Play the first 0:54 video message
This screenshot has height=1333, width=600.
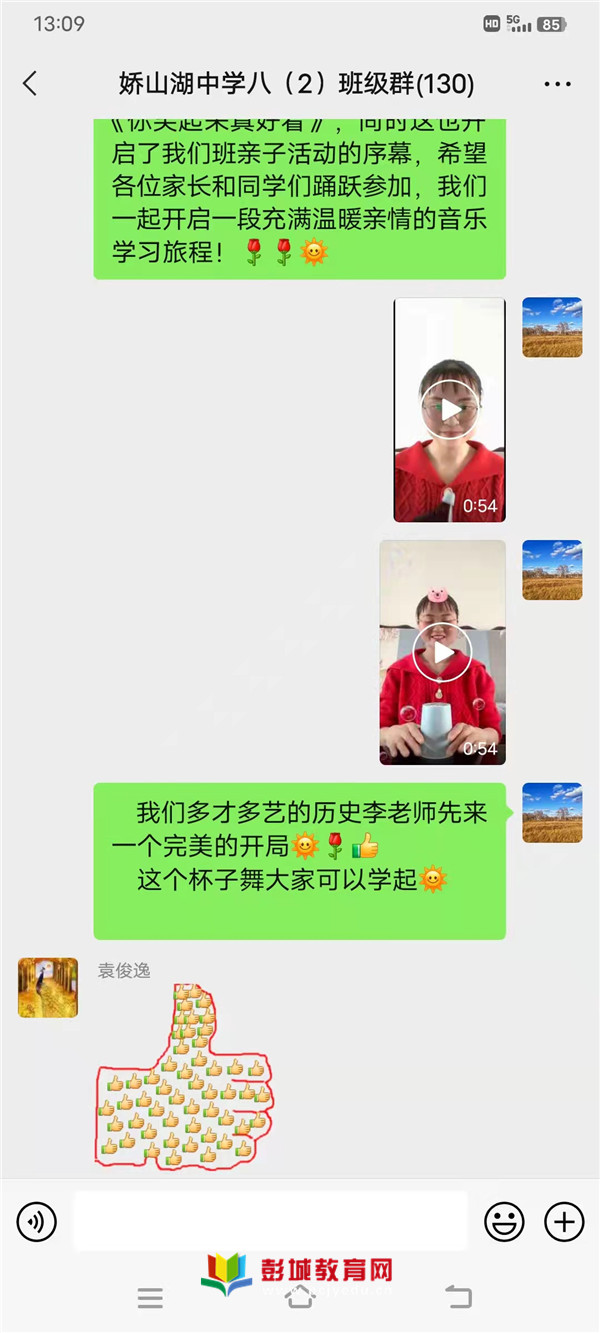(450, 409)
